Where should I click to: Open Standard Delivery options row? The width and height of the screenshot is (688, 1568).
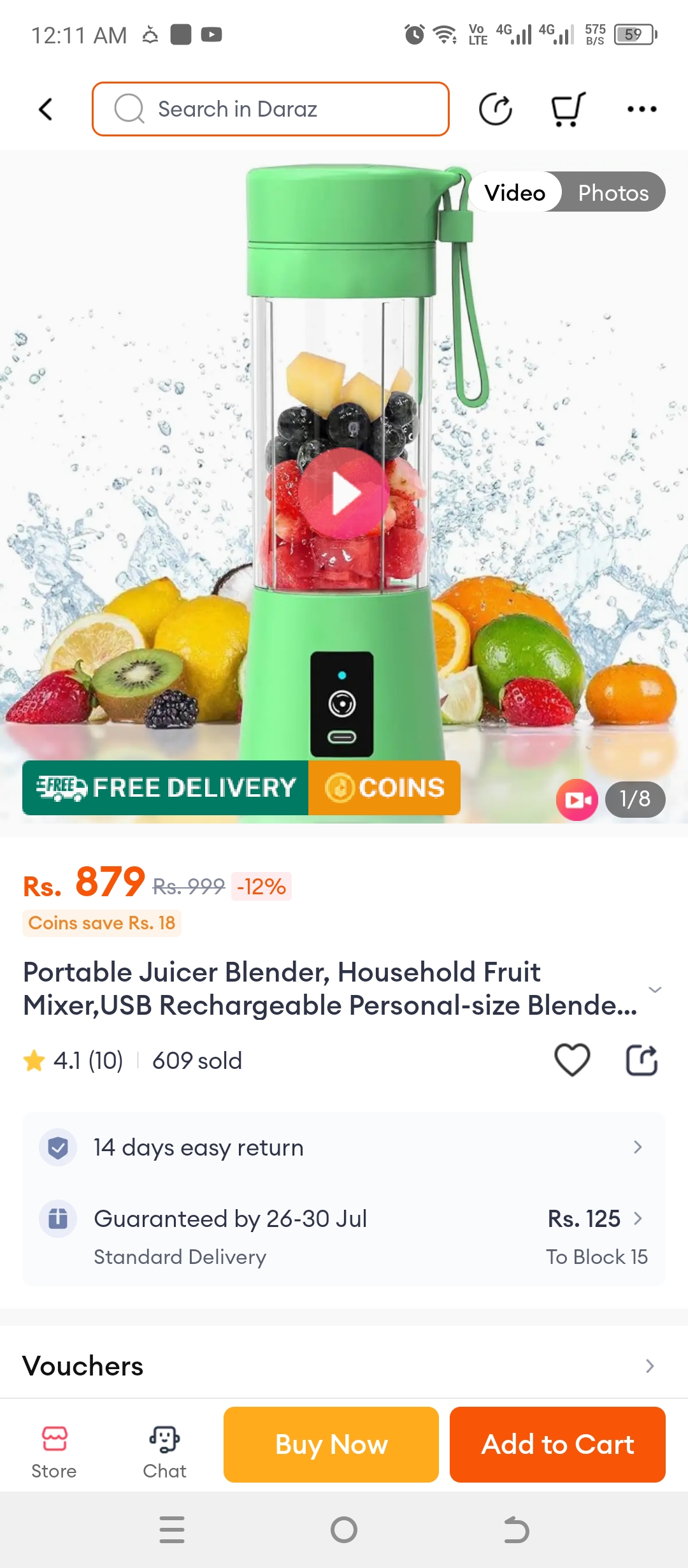(x=344, y=1237)
